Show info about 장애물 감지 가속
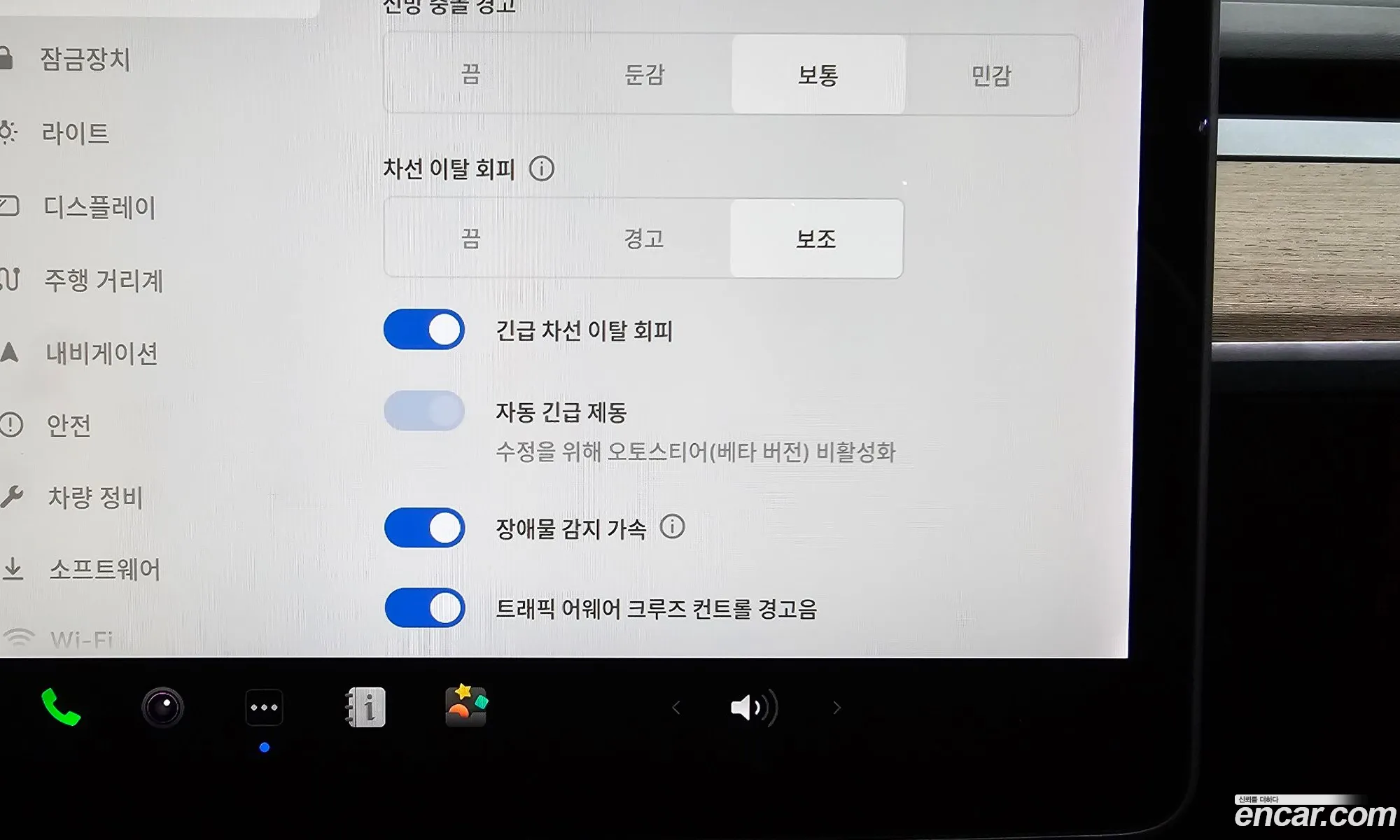The height and width of the screenshot is (840, 1400). (672, 526)
